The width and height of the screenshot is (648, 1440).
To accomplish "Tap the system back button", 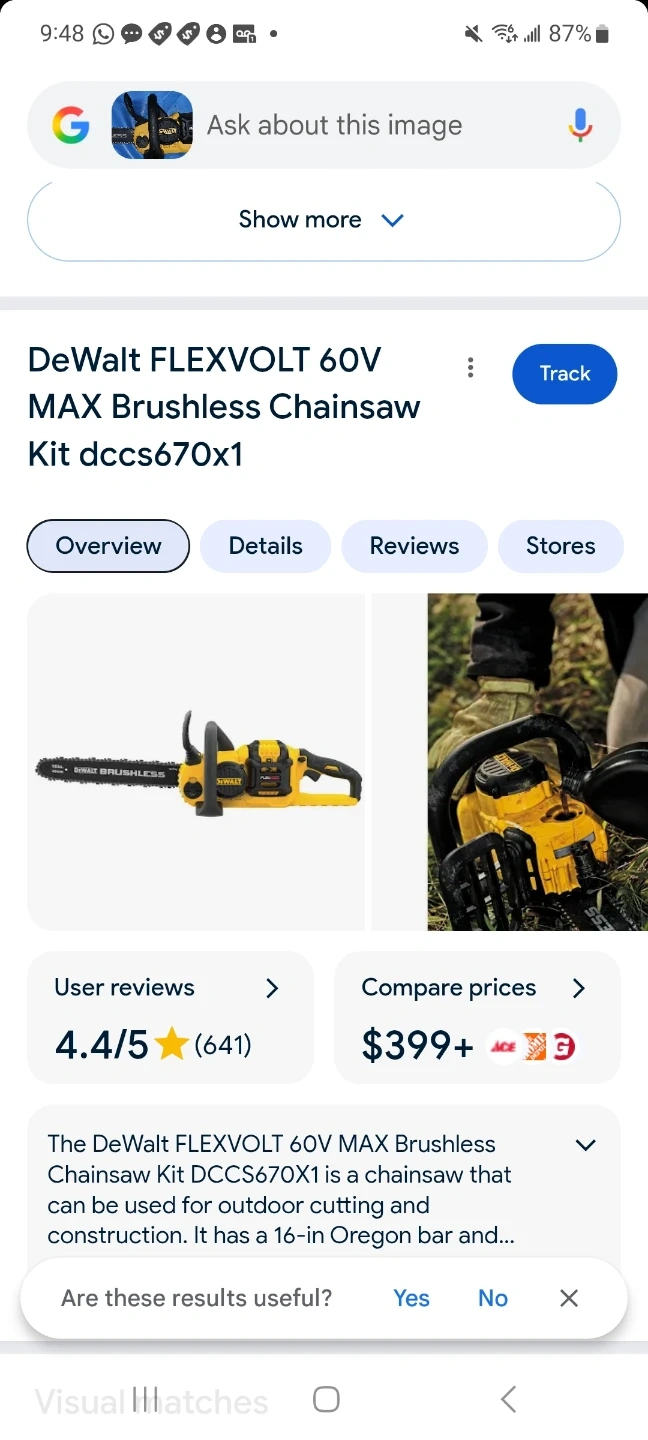I will coord(508,1399).
